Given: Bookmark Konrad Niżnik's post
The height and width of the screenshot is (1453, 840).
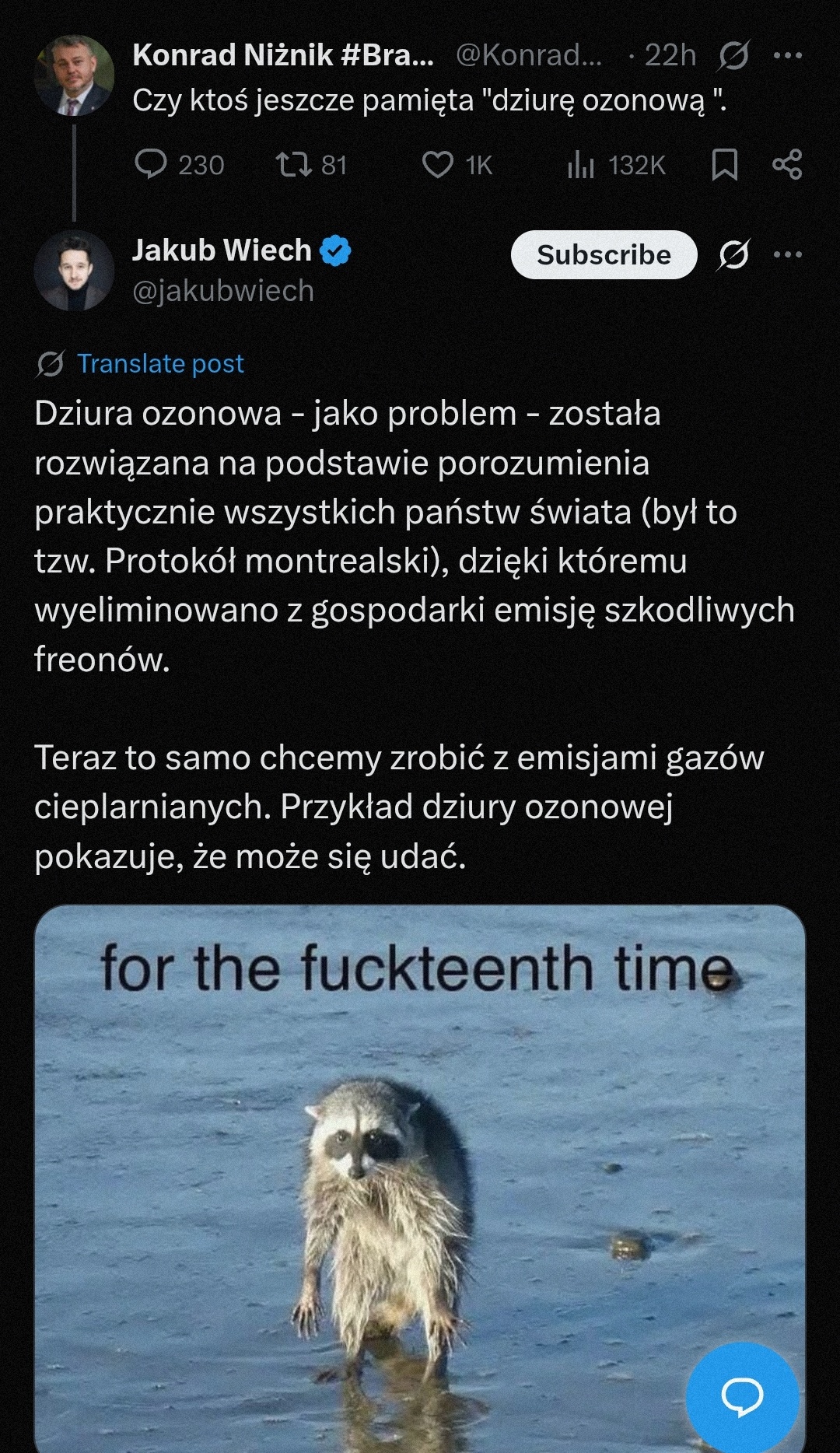Looking at the screenshot, I should pyautogui.click(x=724, y=165).
